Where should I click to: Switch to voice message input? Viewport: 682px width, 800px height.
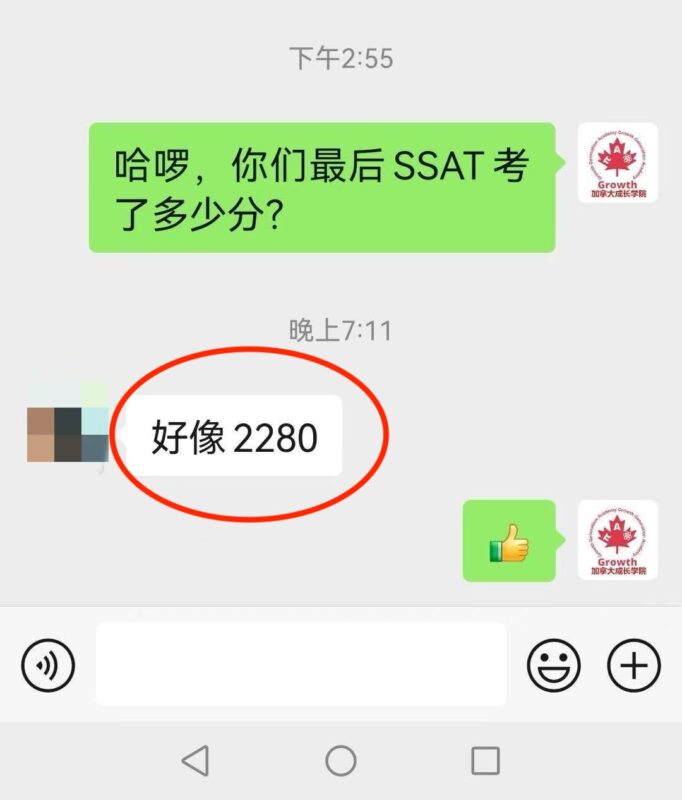click(x=48, y=664)
